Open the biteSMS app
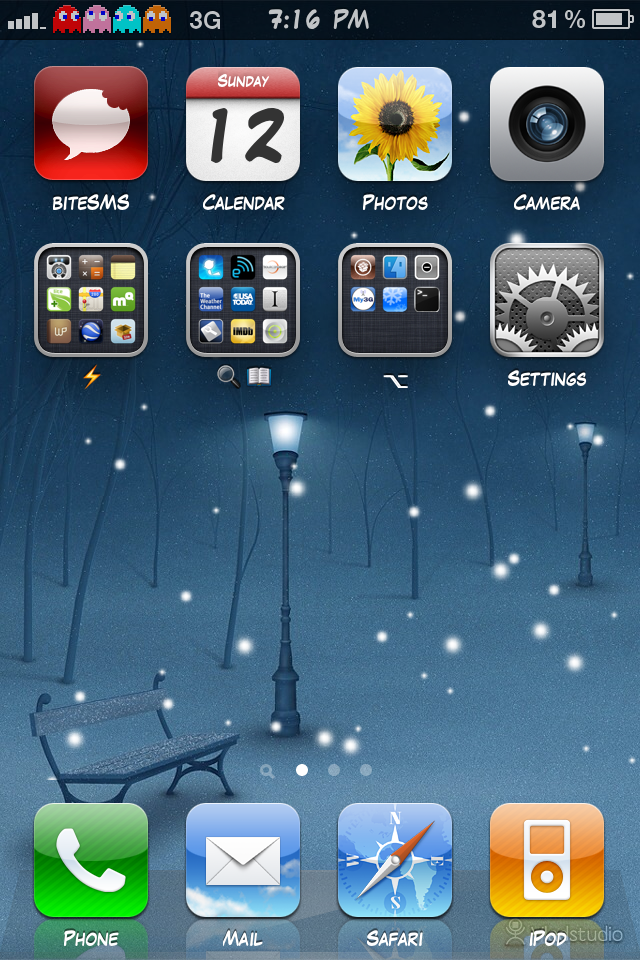The height and width of the screenshot is (960, 640). point(91,124)
